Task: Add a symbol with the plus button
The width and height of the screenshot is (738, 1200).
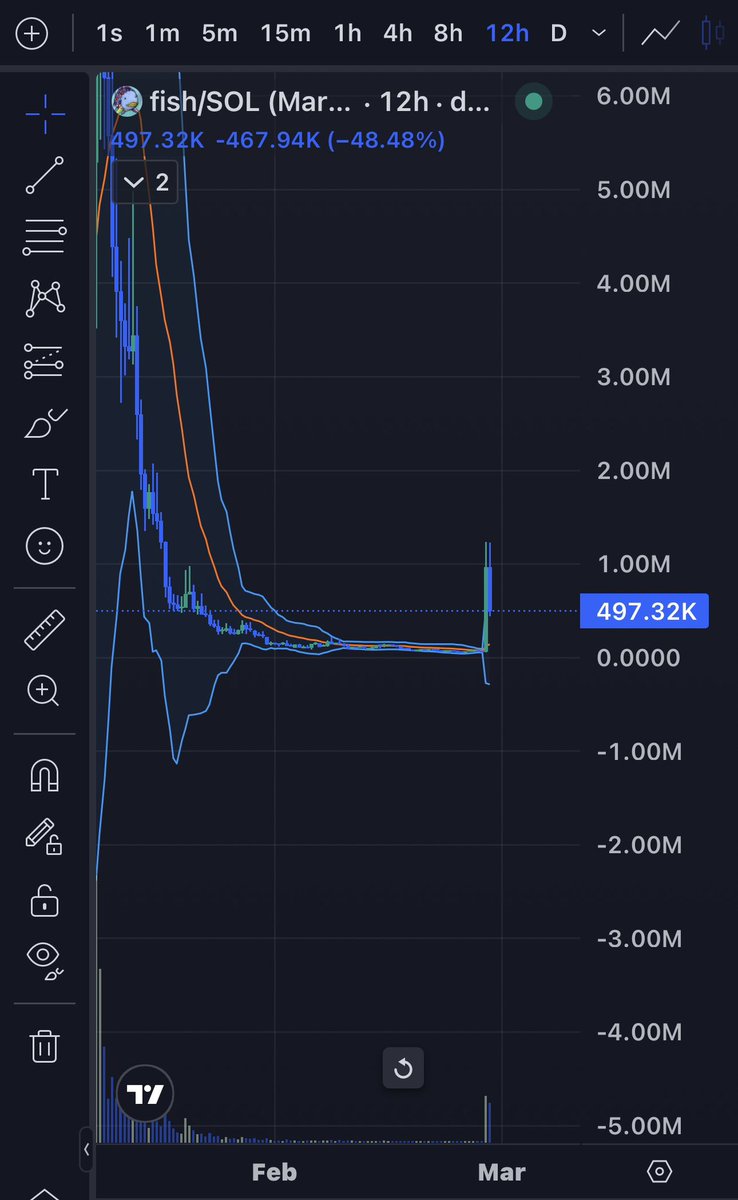Action: [32, 33]
